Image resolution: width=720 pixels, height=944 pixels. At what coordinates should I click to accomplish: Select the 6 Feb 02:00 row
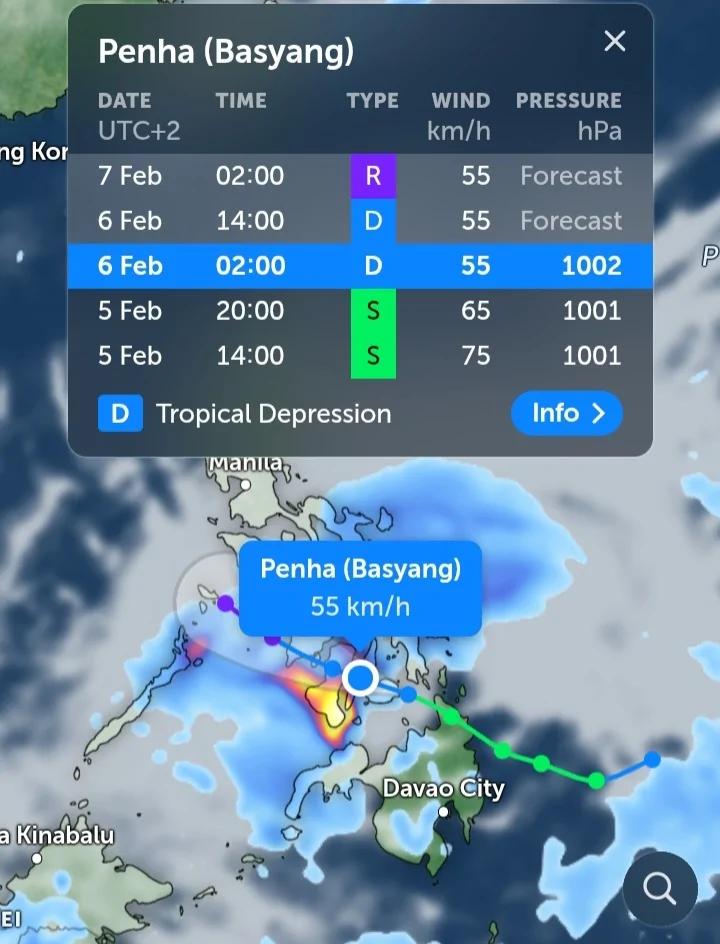tap(360, 266)
